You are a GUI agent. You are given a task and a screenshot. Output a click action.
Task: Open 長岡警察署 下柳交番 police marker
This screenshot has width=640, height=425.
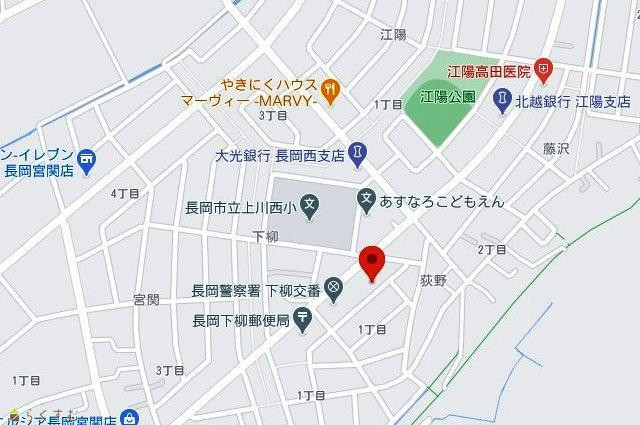(x=334, y=291)
